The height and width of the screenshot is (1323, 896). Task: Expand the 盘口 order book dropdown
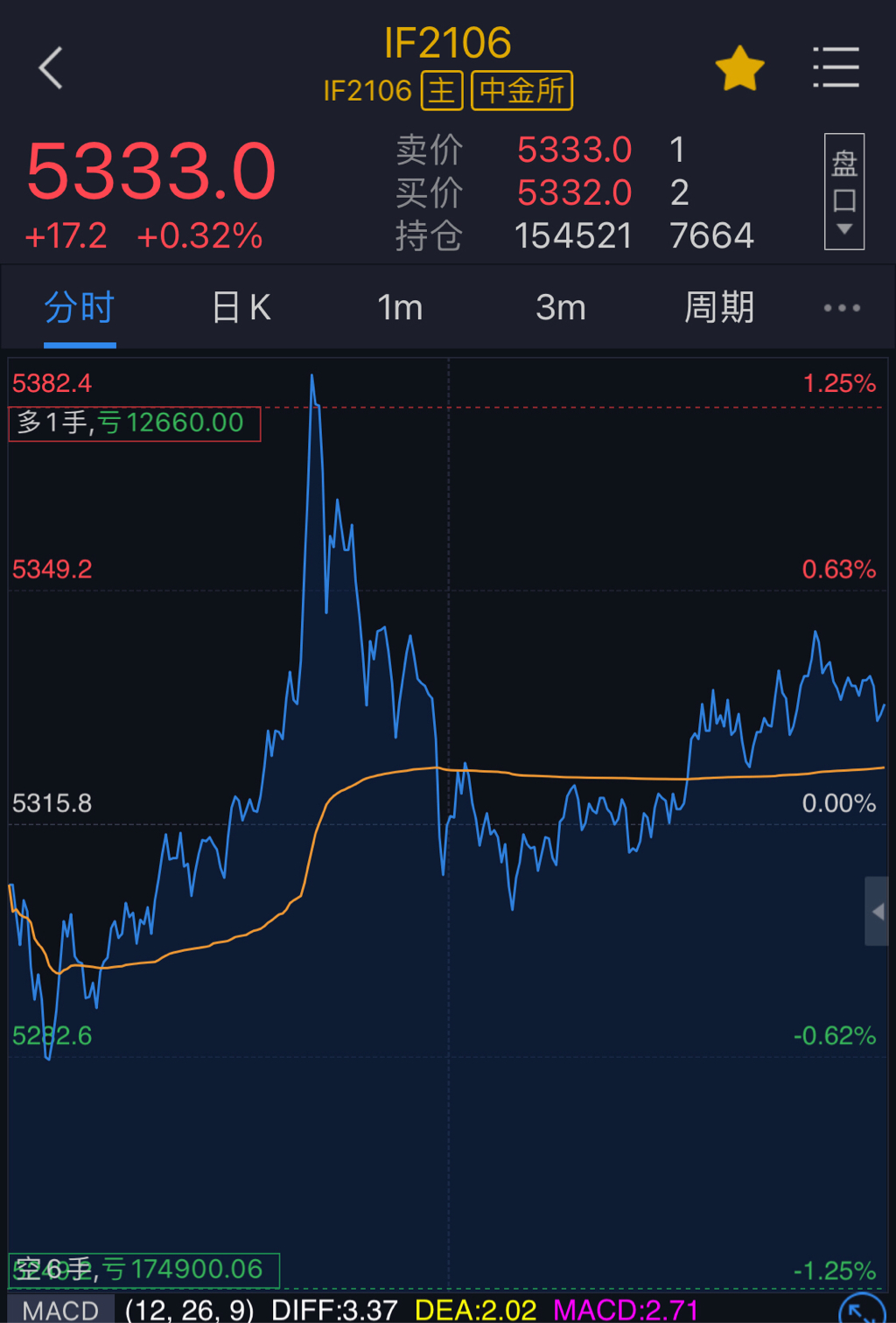pos(844,192)
